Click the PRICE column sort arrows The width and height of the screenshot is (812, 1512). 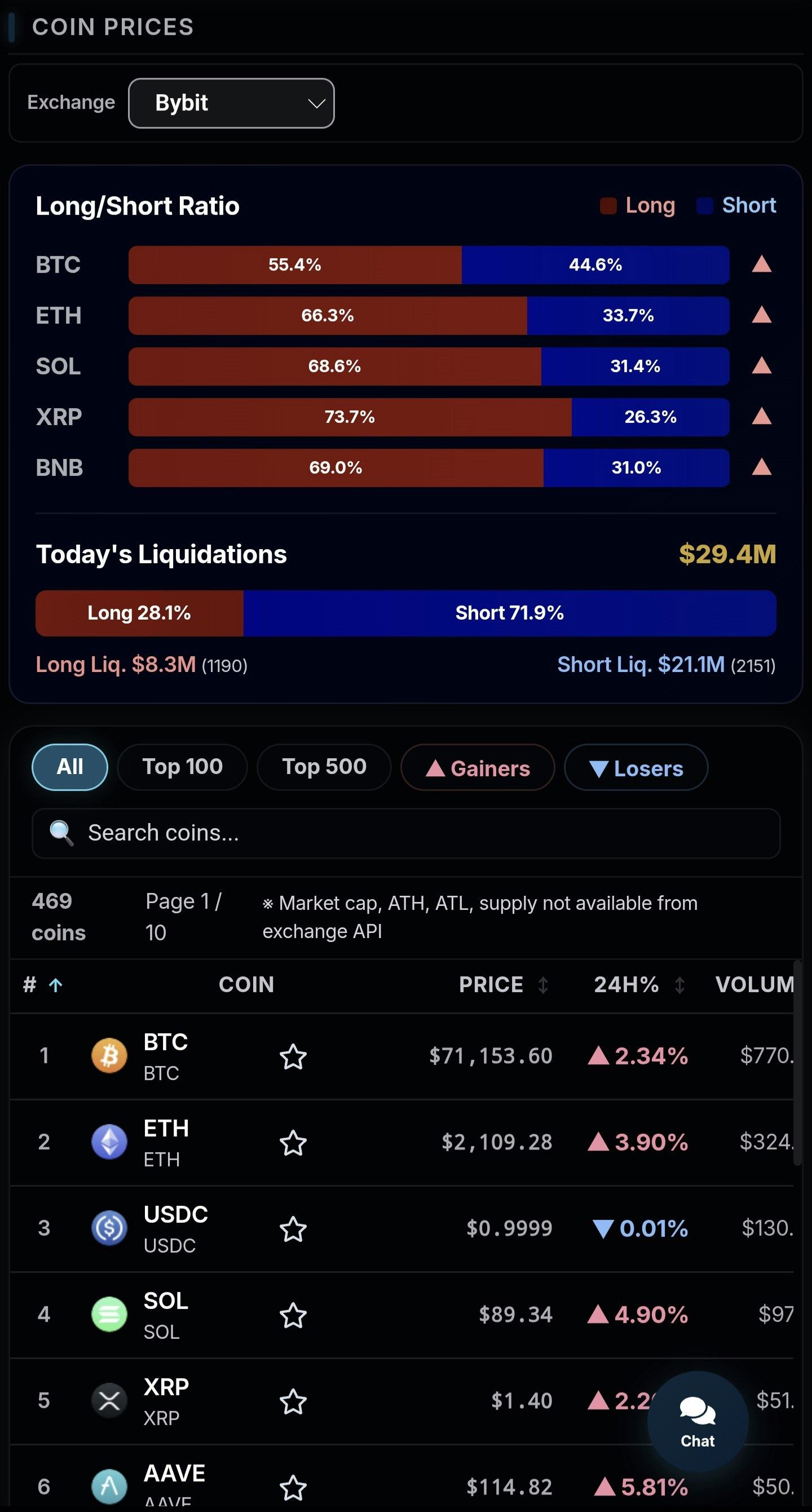(x=544, y=985)
